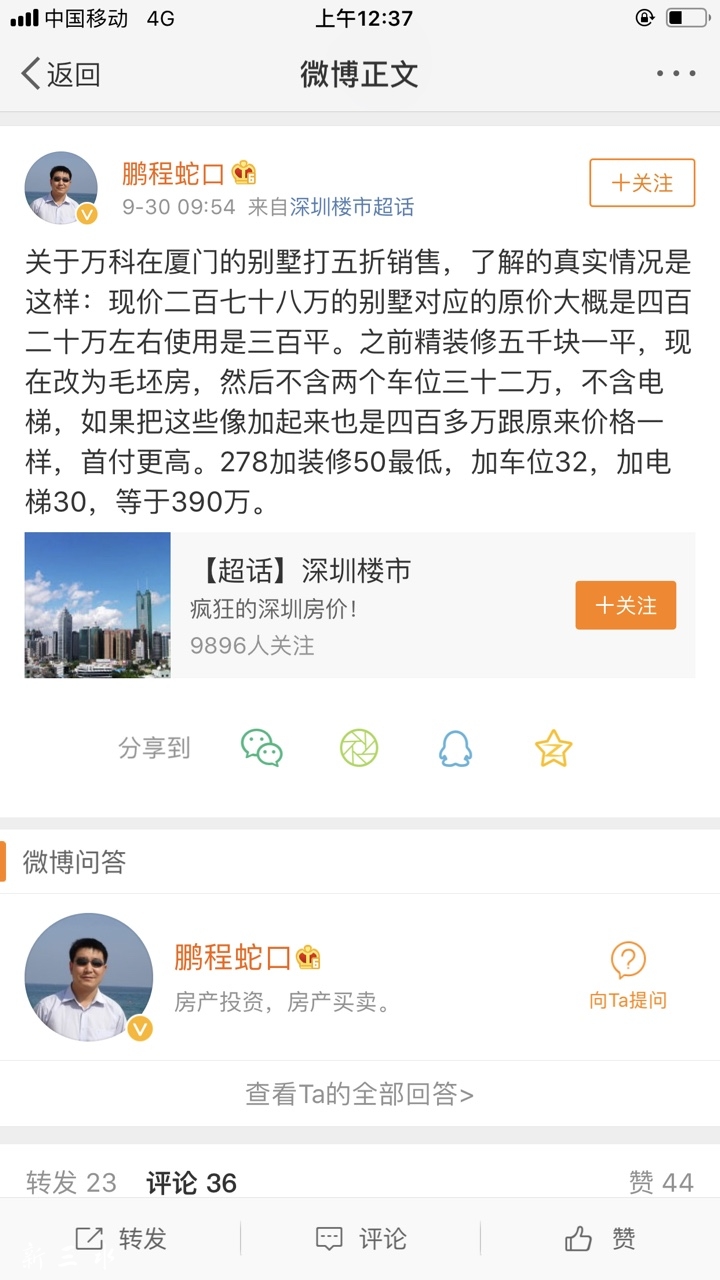This screenshot has width=720, height=1280.
Task: Follow 鹏程蛇口 with the 十关注 button
Action: pyautogui.click(x=642, y=183)
